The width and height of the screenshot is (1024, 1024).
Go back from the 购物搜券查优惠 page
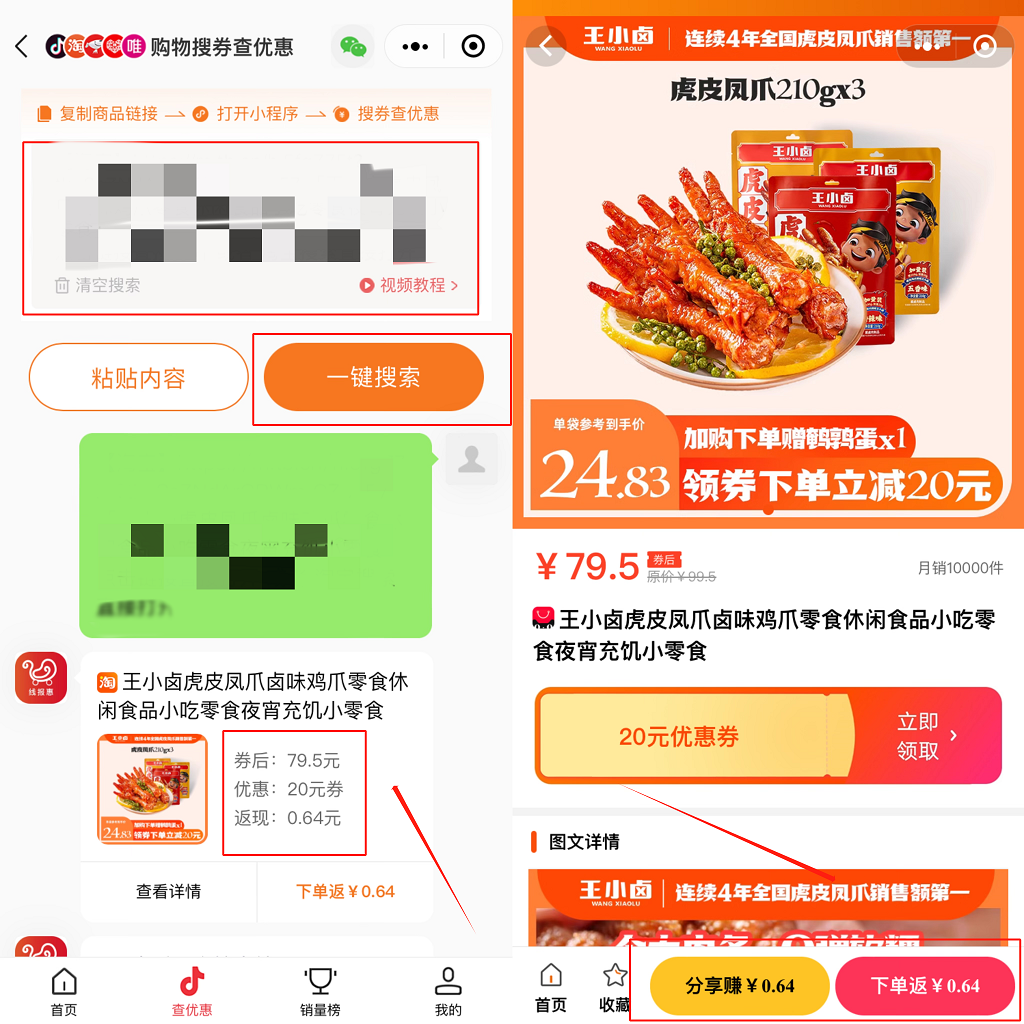point(22,46)
